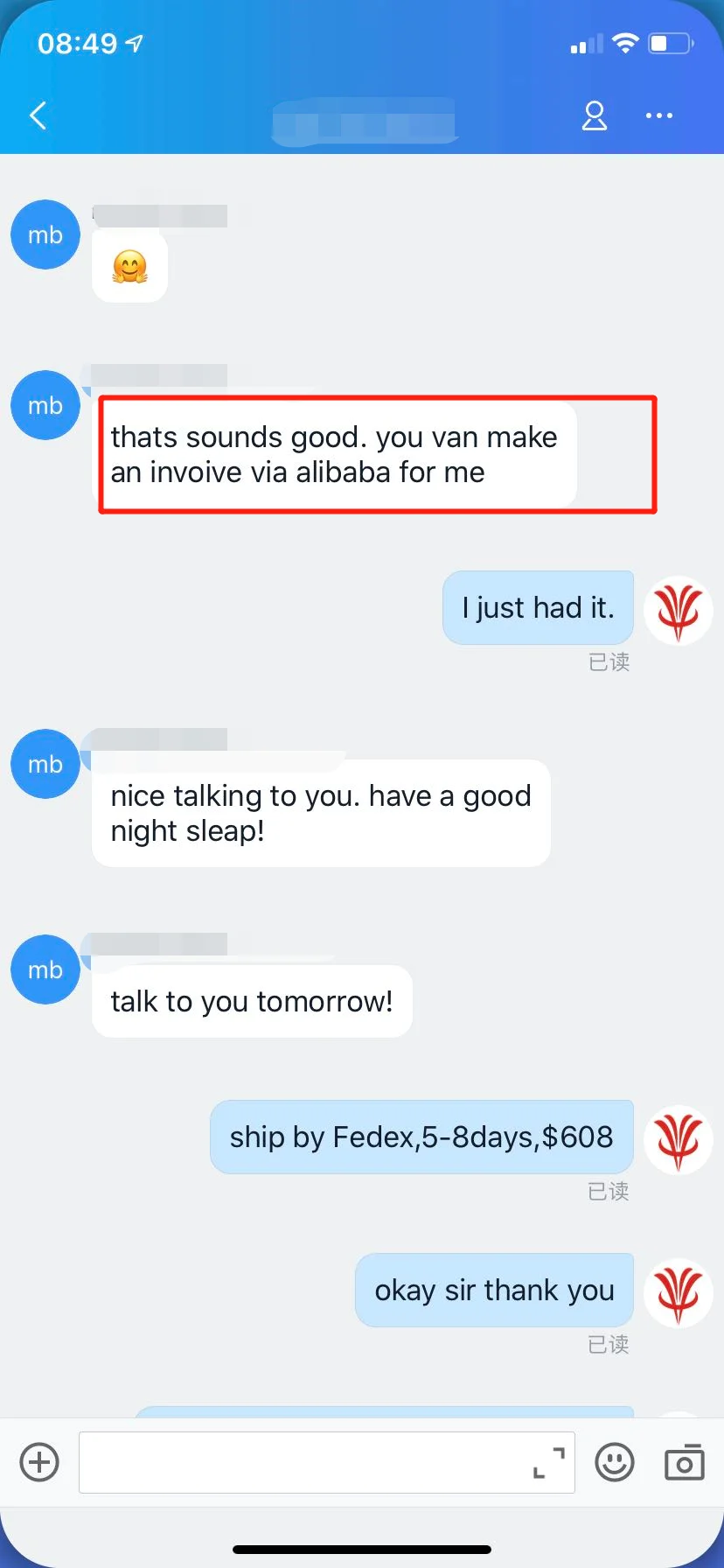Tap the red logo avatar beside 'I just had it.'
The width and height of the screenshot is (724, 1568).
[679, 611]
